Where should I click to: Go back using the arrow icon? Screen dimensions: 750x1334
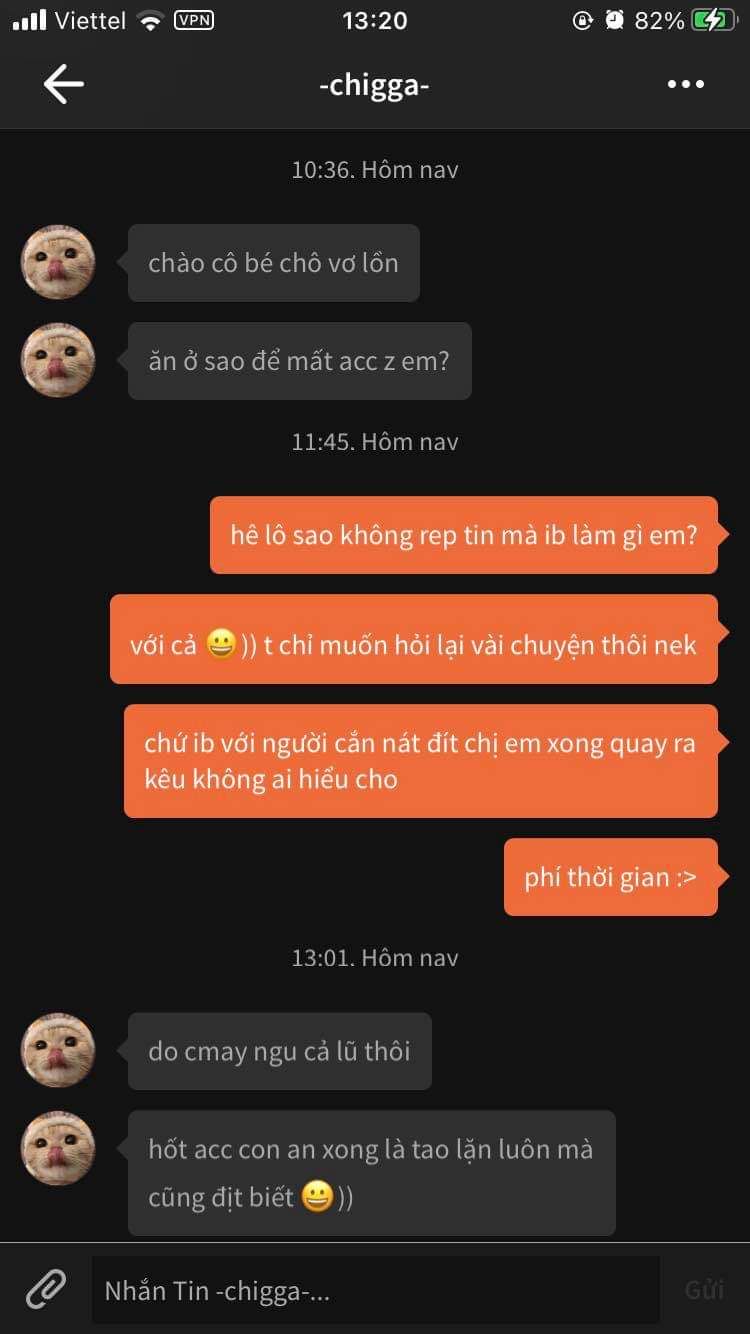pyautogui.click(x=63, y=84)
